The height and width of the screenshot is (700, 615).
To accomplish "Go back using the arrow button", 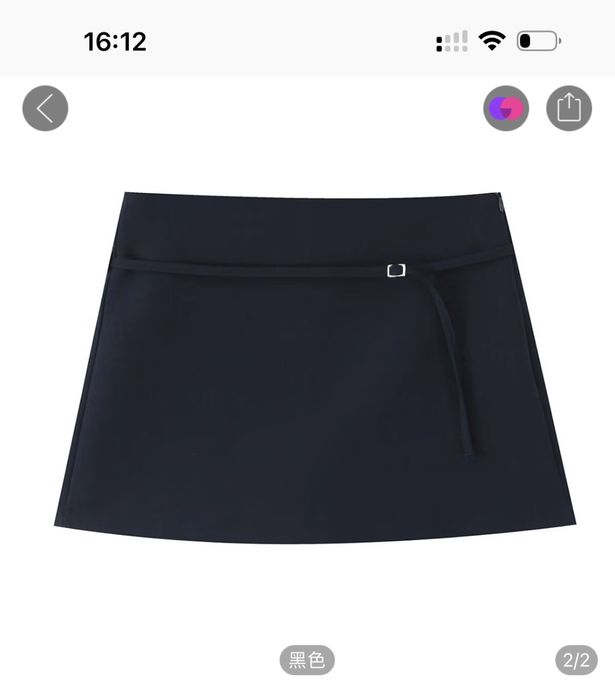I will 45,108.
